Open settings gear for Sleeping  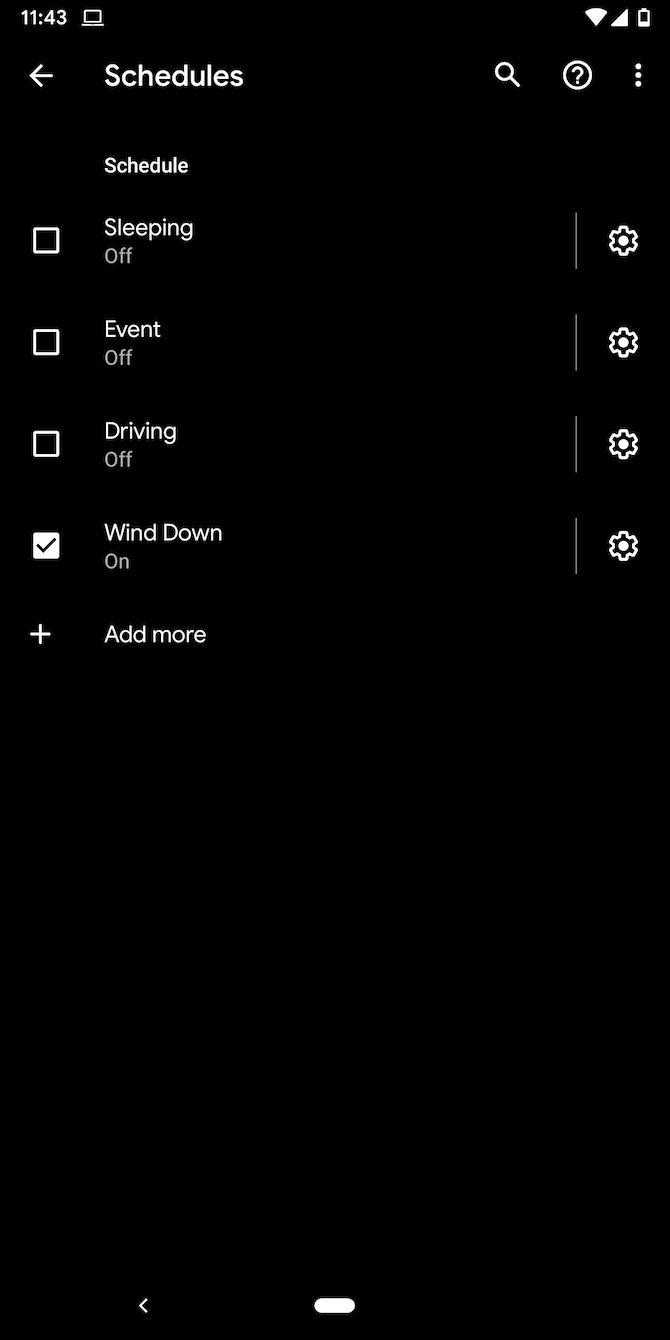pos(623,241)
